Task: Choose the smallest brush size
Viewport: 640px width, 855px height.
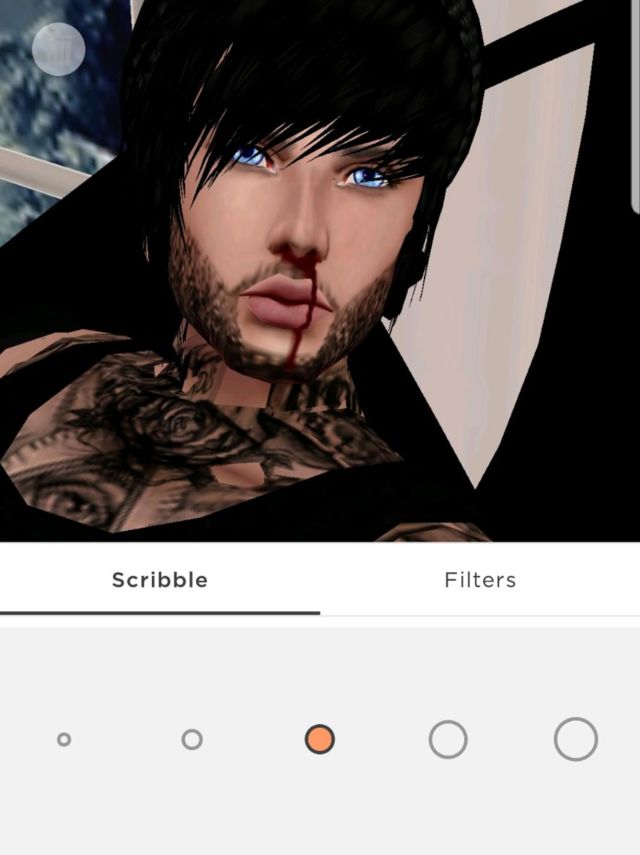Action: (64, 739)
